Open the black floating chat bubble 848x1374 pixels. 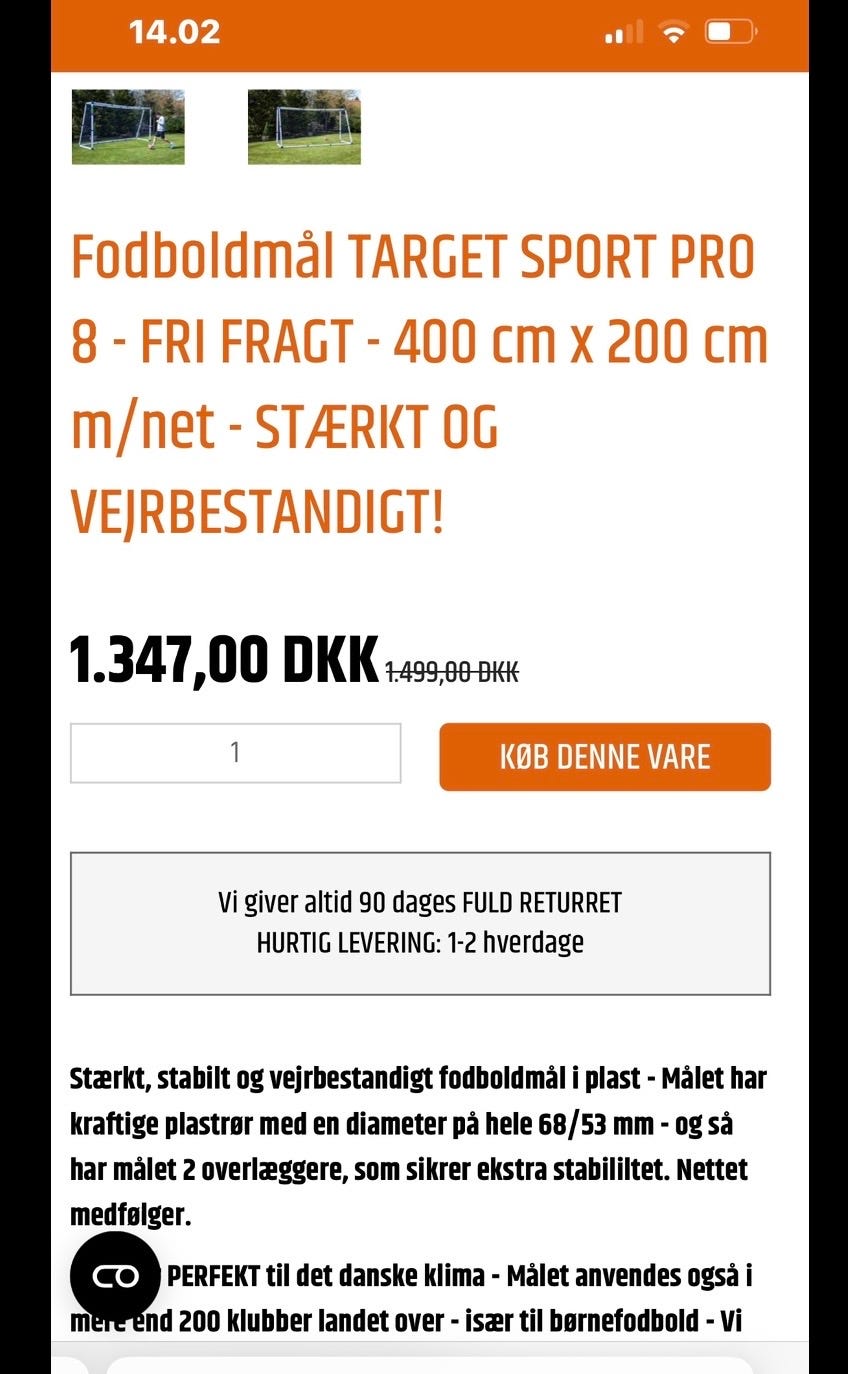(115, 1276)
